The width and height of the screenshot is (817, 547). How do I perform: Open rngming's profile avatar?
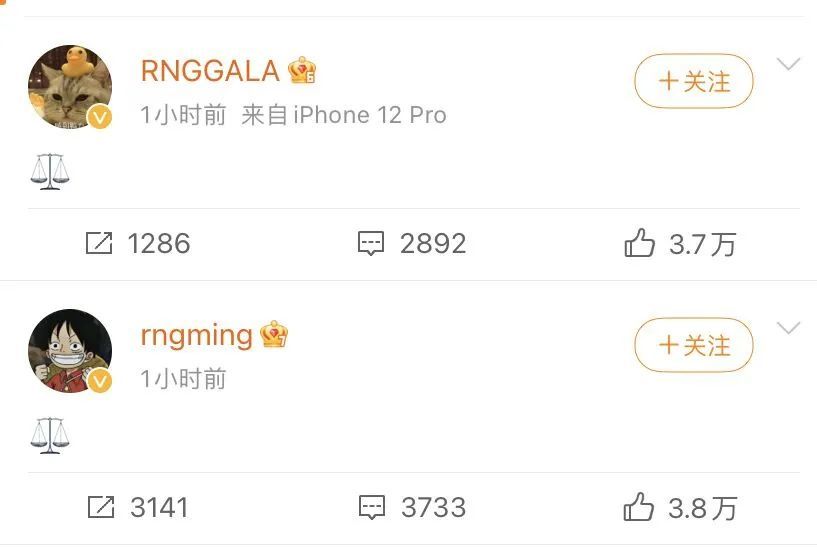click(x=70, y=351)
